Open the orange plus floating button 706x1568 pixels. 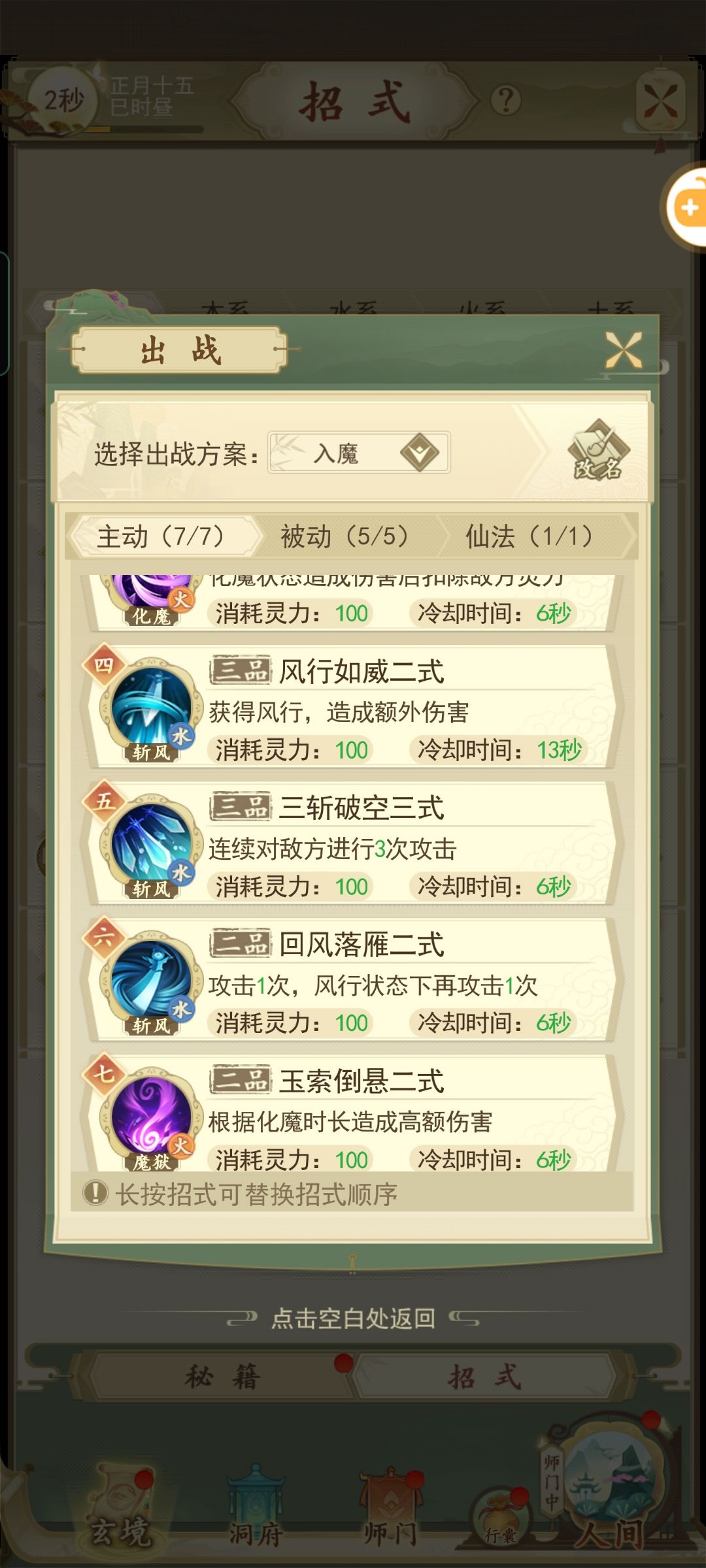686,208
